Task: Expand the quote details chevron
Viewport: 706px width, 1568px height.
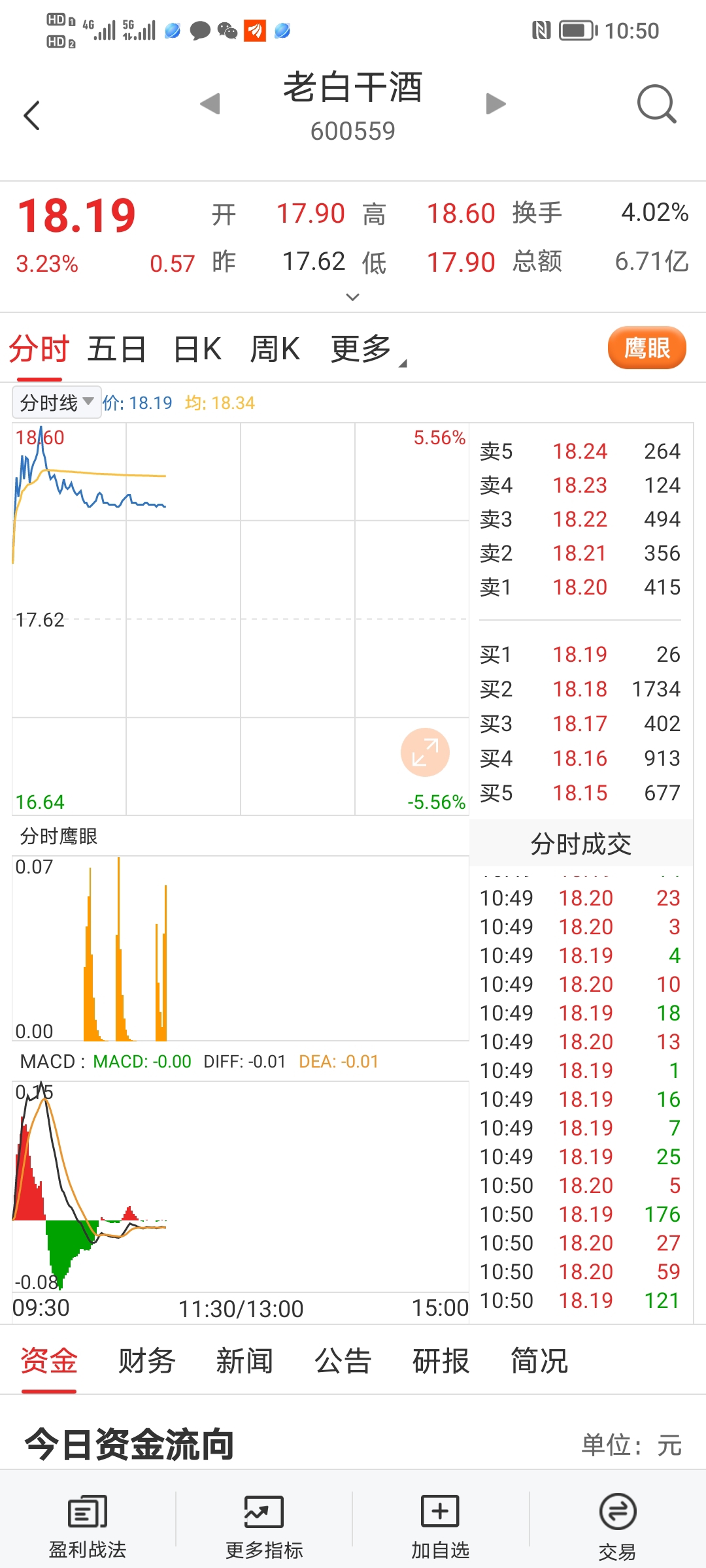Action: click(x=352, y=297)
